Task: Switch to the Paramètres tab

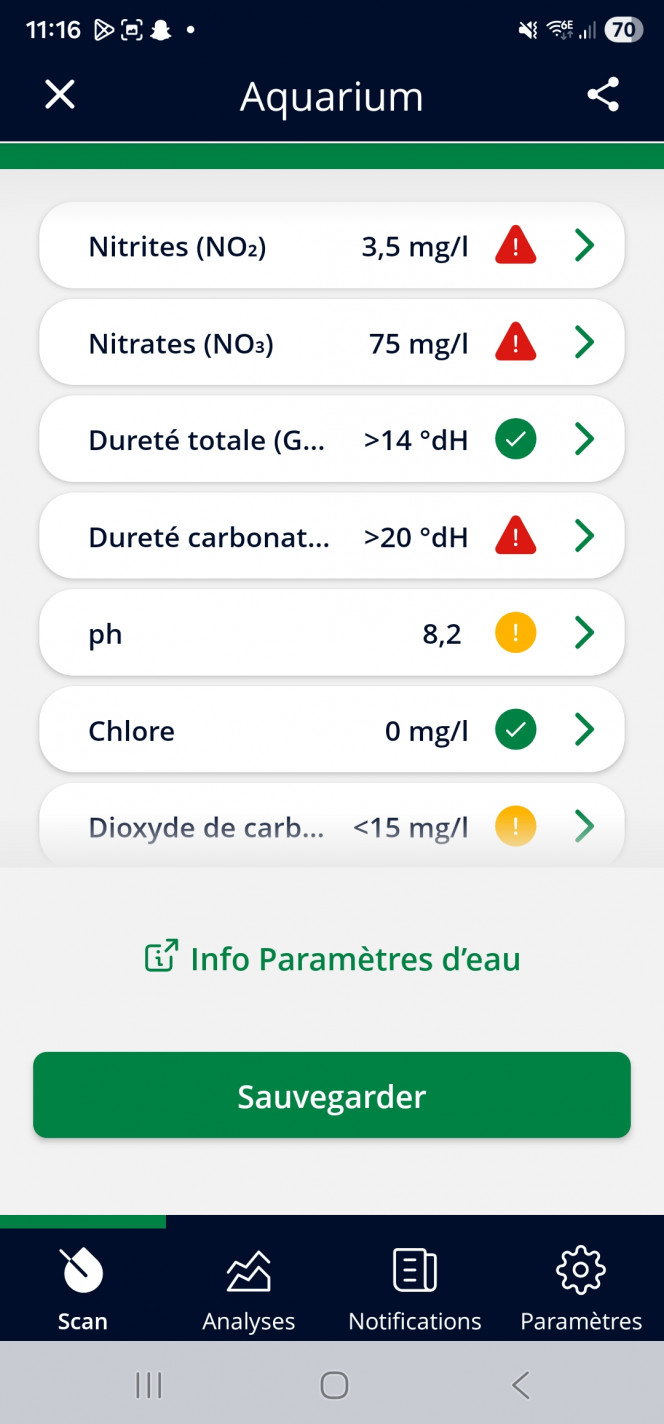Action: (581, 1289)
